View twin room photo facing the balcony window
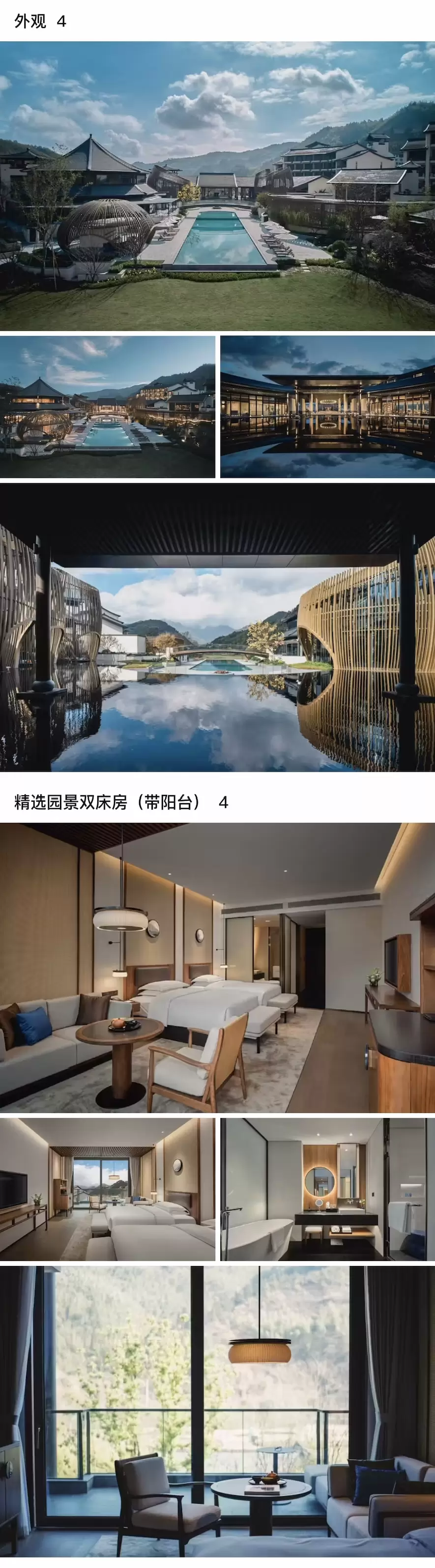The width and height of the screenshot is (435, 1568). point(107,1189)
